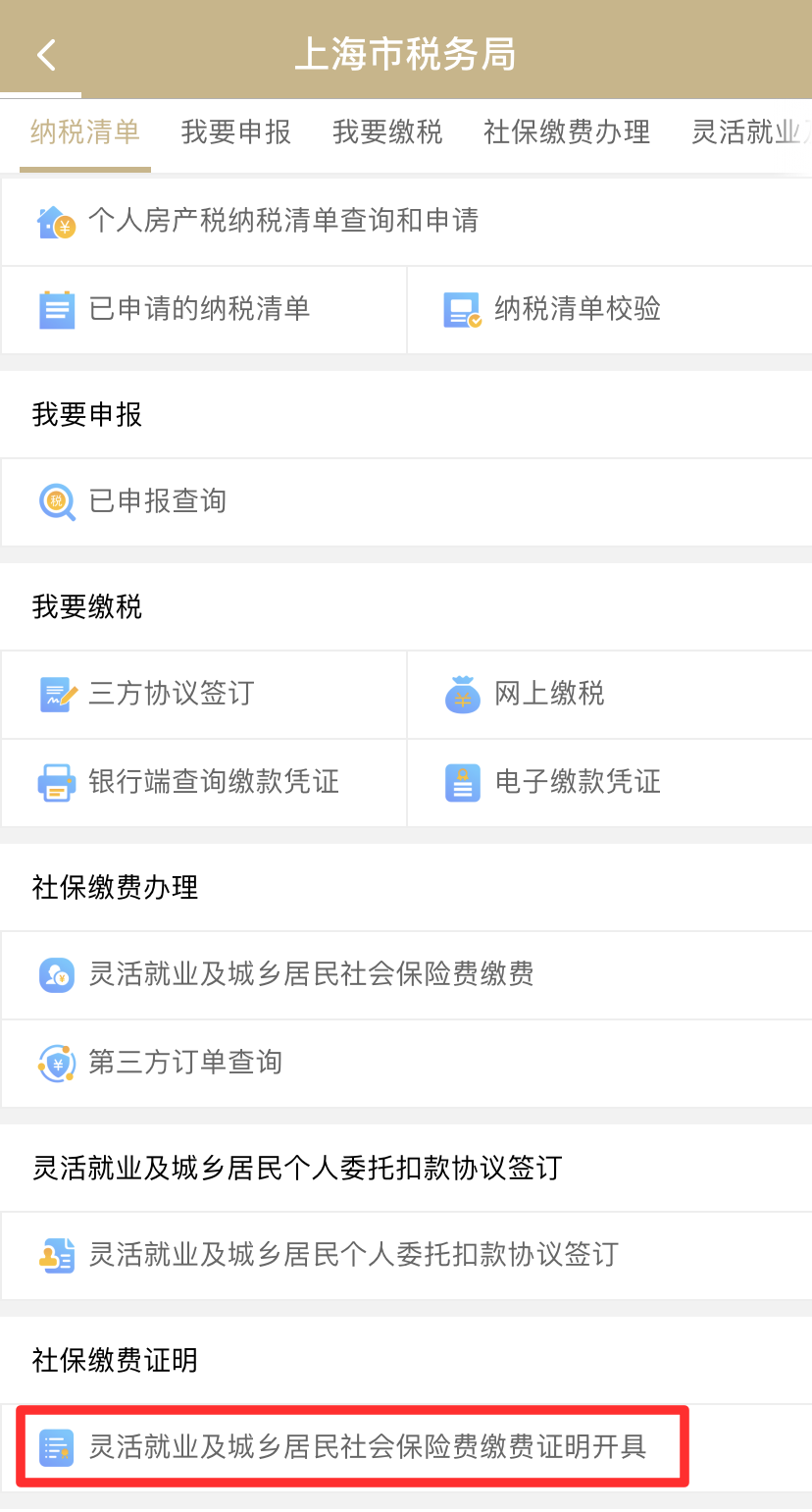Tap the verification icon next to 纳税清单校验
The image size is (812, 1512).
(462, 309)
